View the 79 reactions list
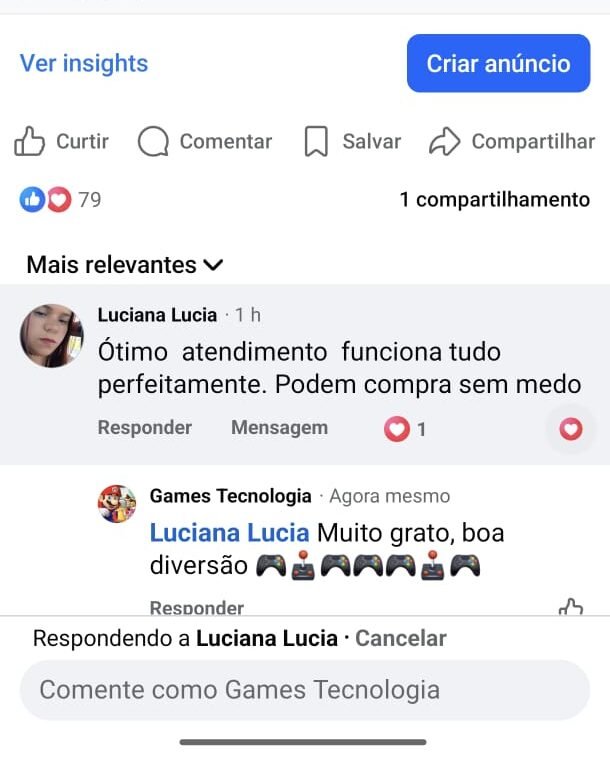Screen dimensions: 610x757 pos(61,200)
